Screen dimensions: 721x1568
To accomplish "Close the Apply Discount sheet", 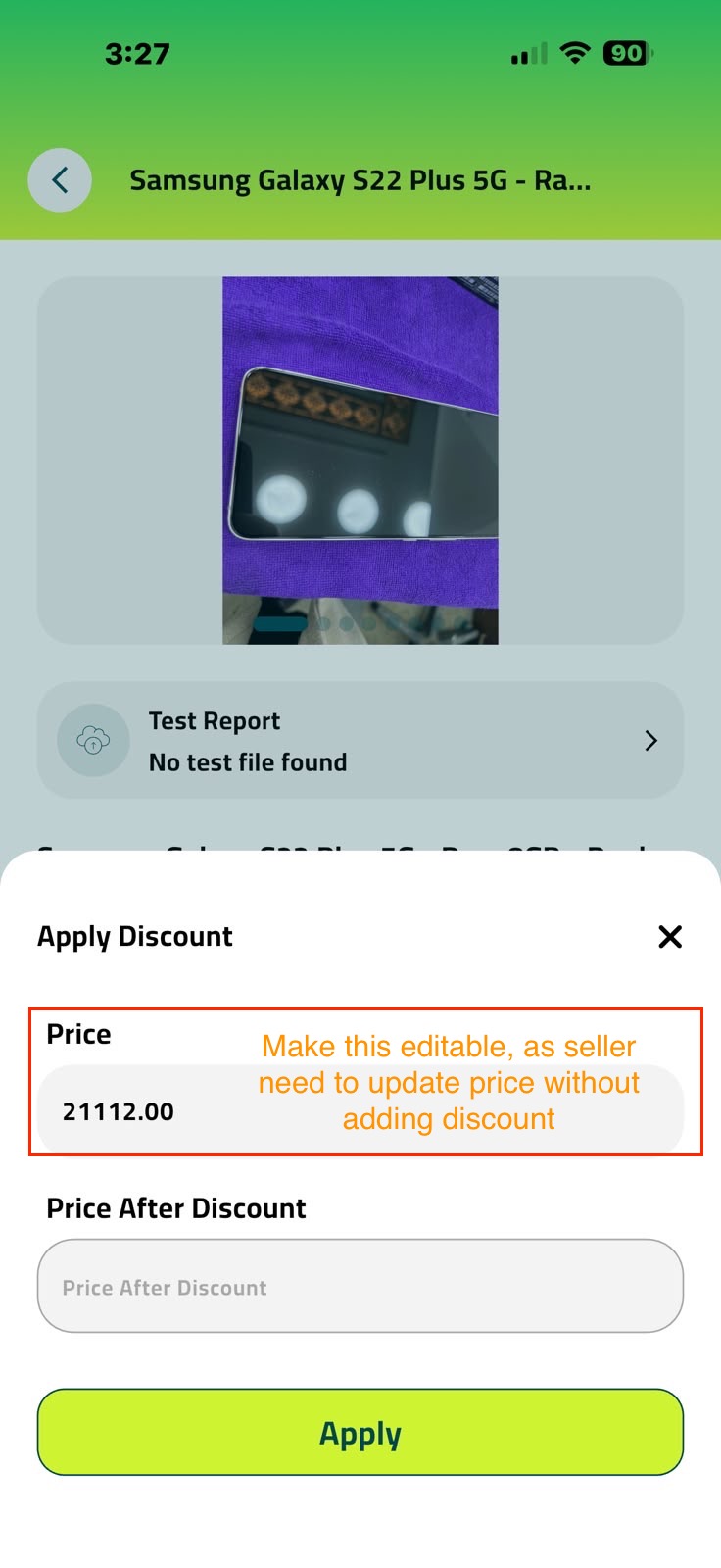I will [670, 936].
